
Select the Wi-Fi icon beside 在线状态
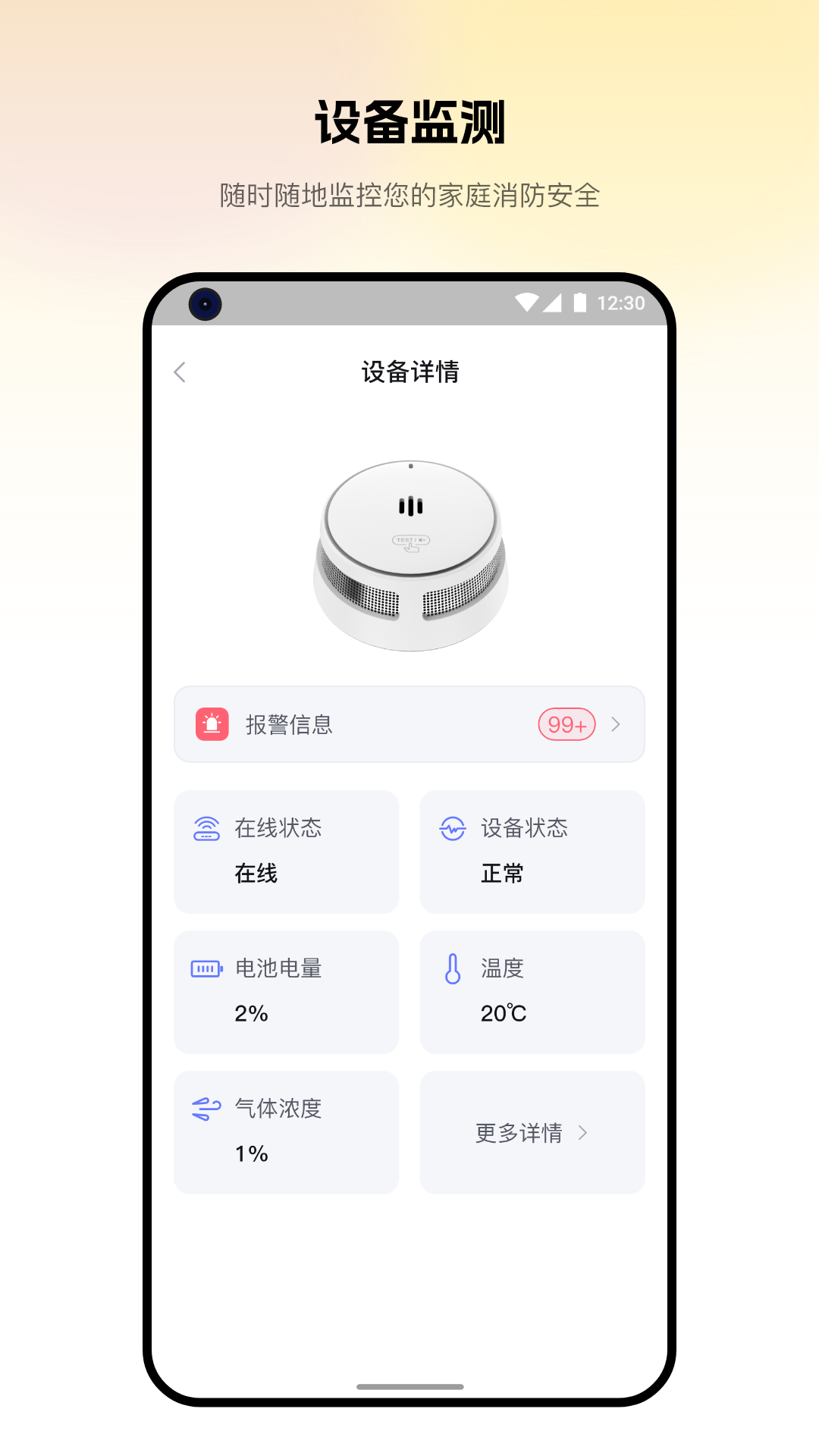[205, 828]
